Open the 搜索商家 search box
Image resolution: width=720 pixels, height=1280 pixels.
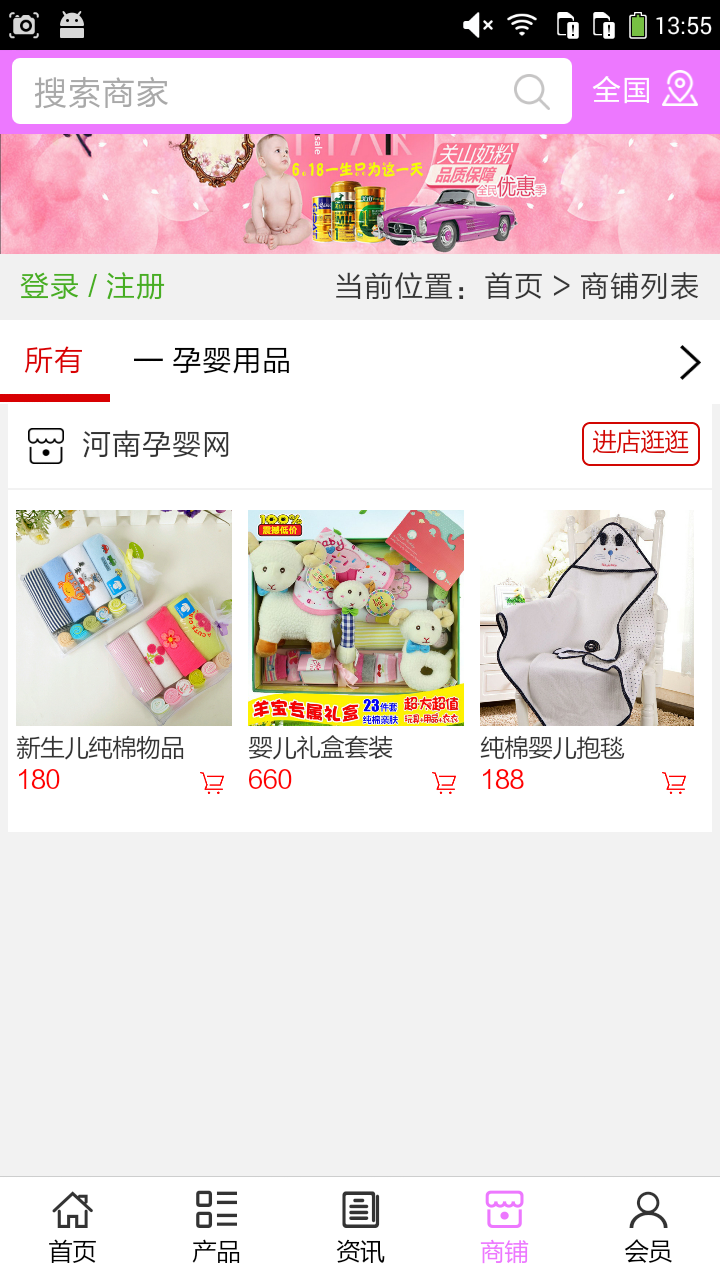260,92
